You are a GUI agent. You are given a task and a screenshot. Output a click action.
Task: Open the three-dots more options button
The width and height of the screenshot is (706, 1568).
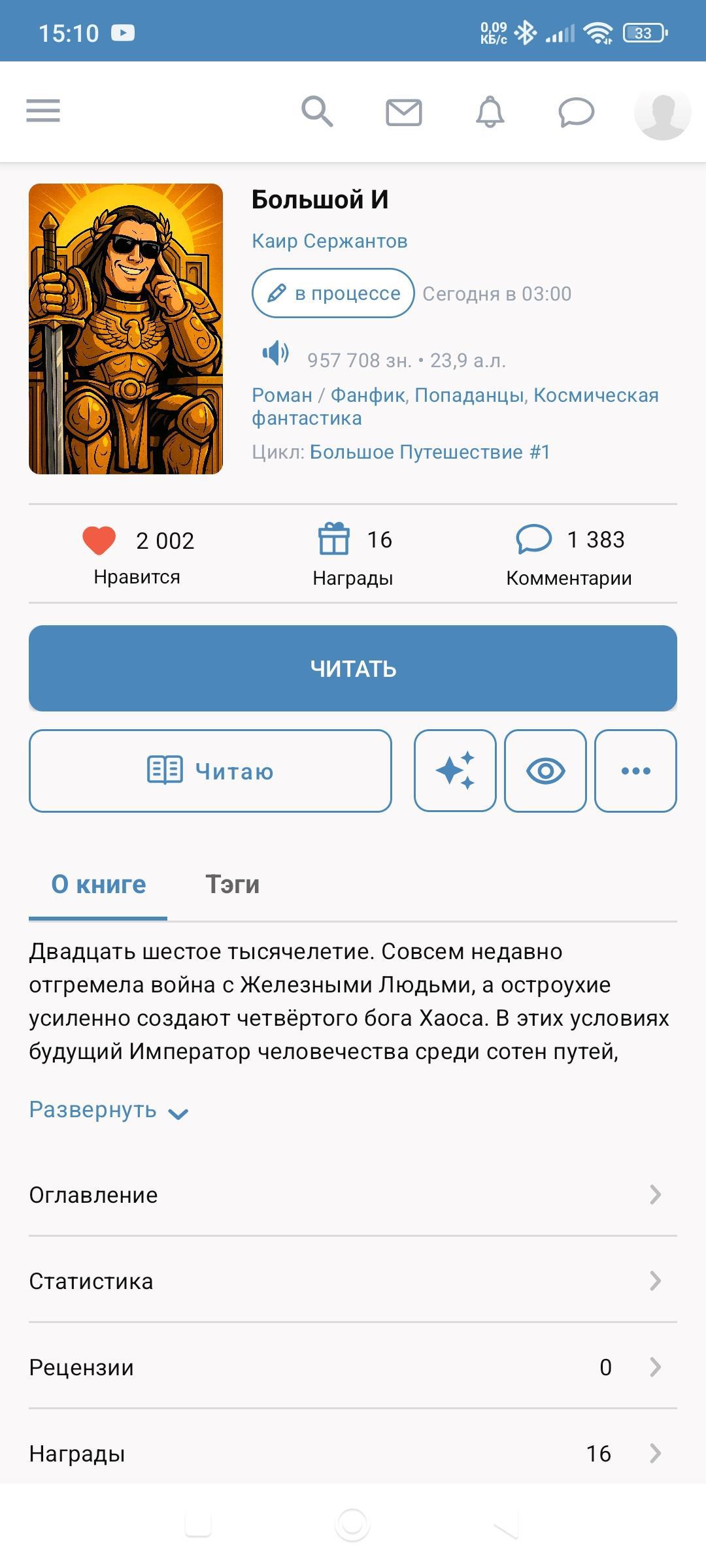click(635, 771)
